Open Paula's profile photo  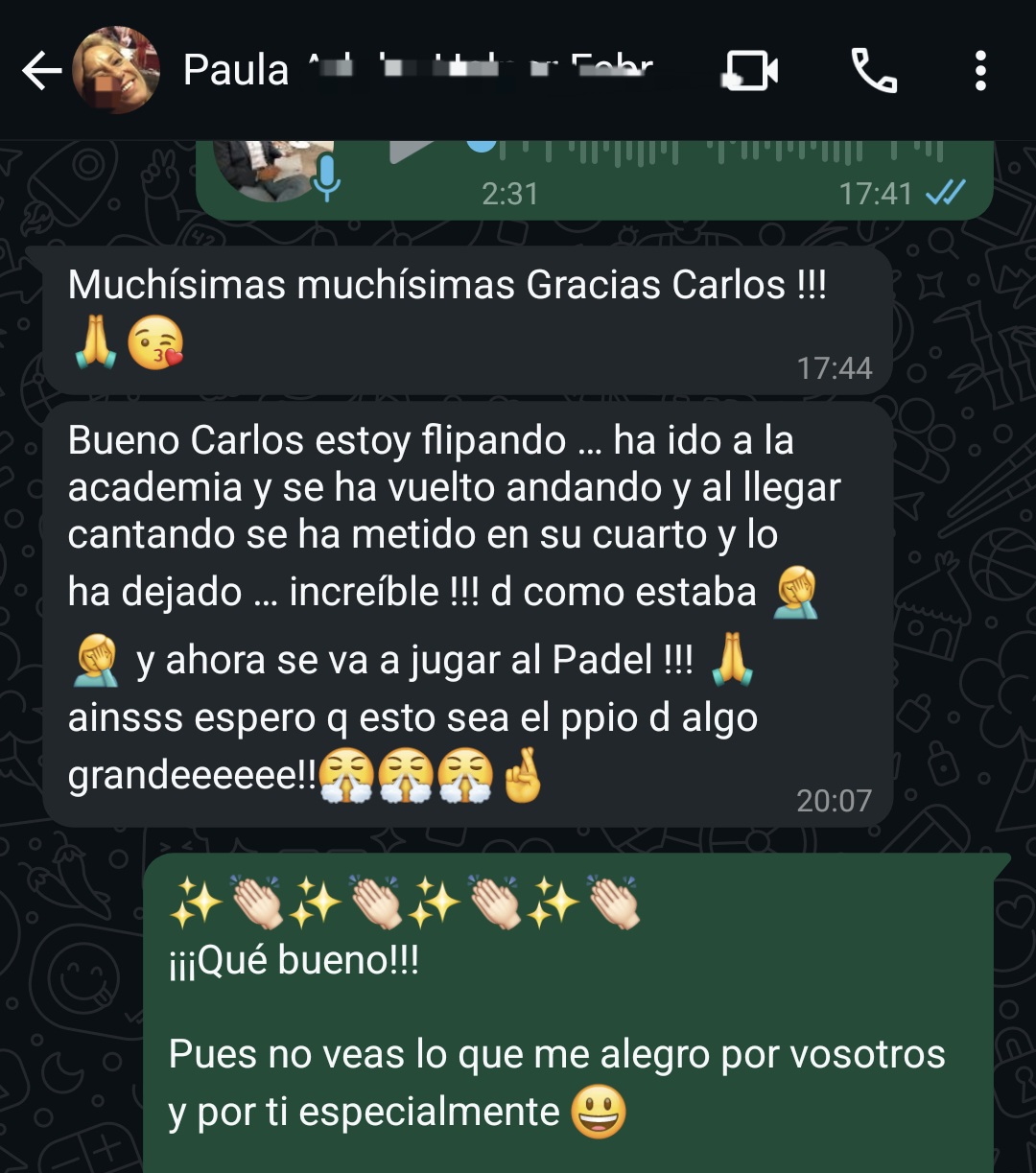pyautogui.click(x=116, y=71)
